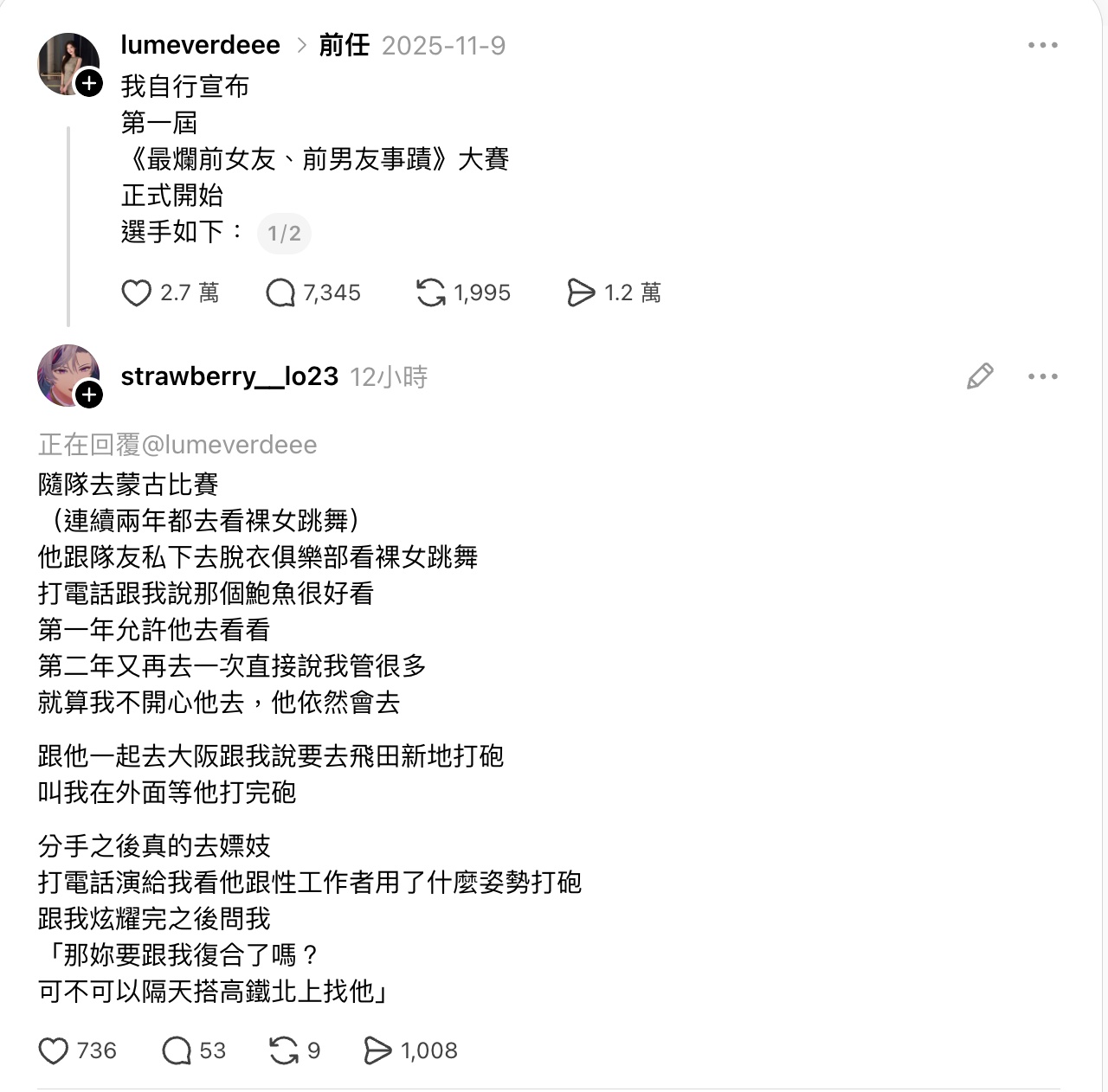The height and width of the screenshot is (1092, 1108).
Task: Open overflow menu on lumeverdeee's post
Action: click(x=1042, y=45)
